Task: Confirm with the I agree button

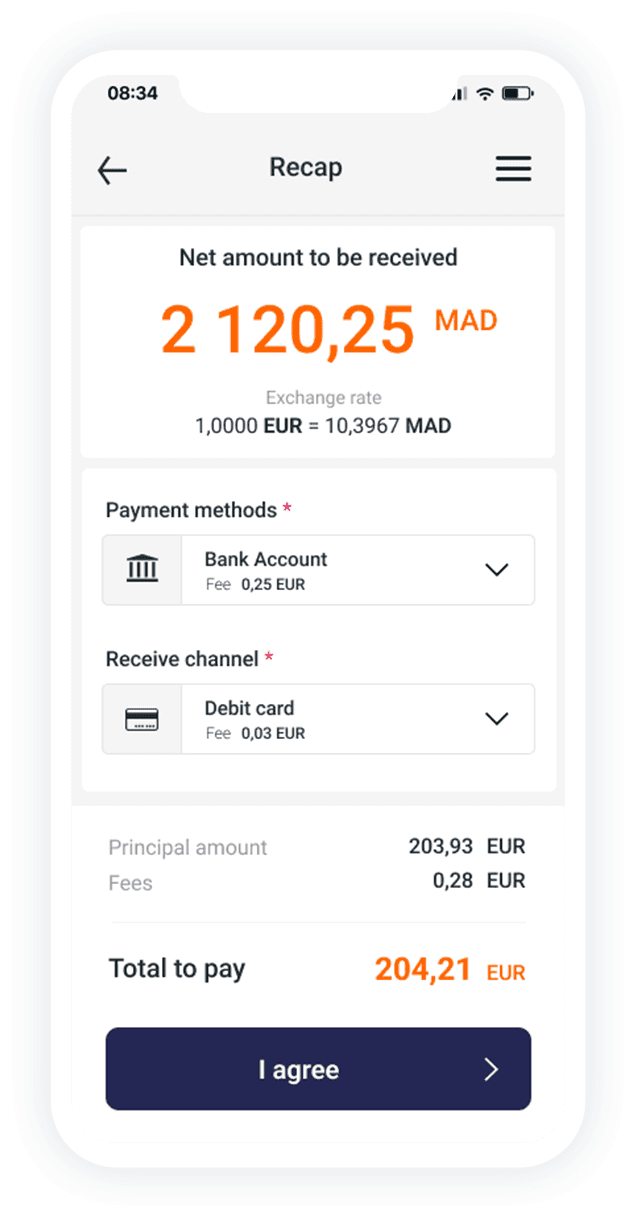Action: pyautogui.click(x=318, y=1069)
